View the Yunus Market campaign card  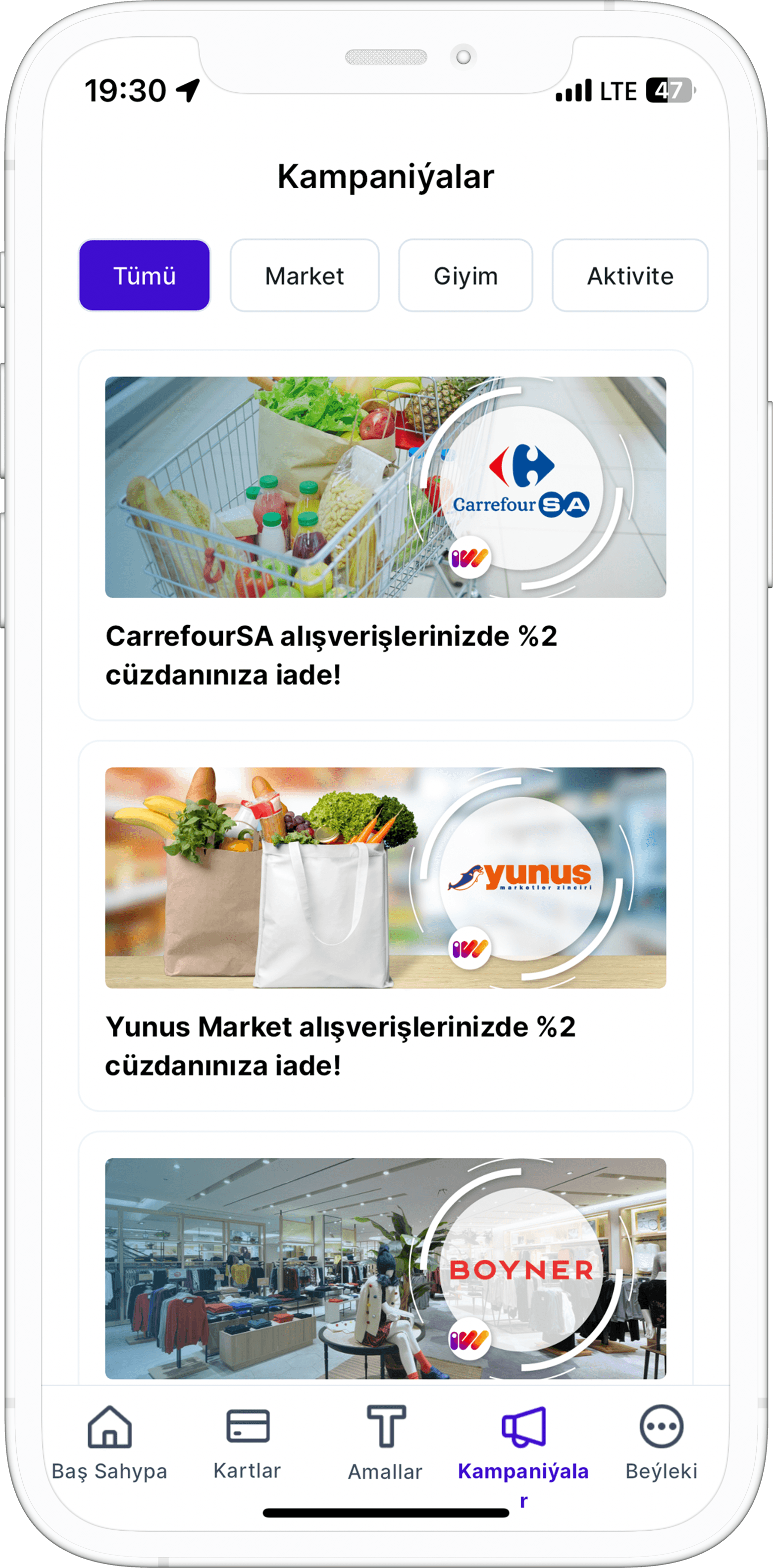click(x=386, y=925)
